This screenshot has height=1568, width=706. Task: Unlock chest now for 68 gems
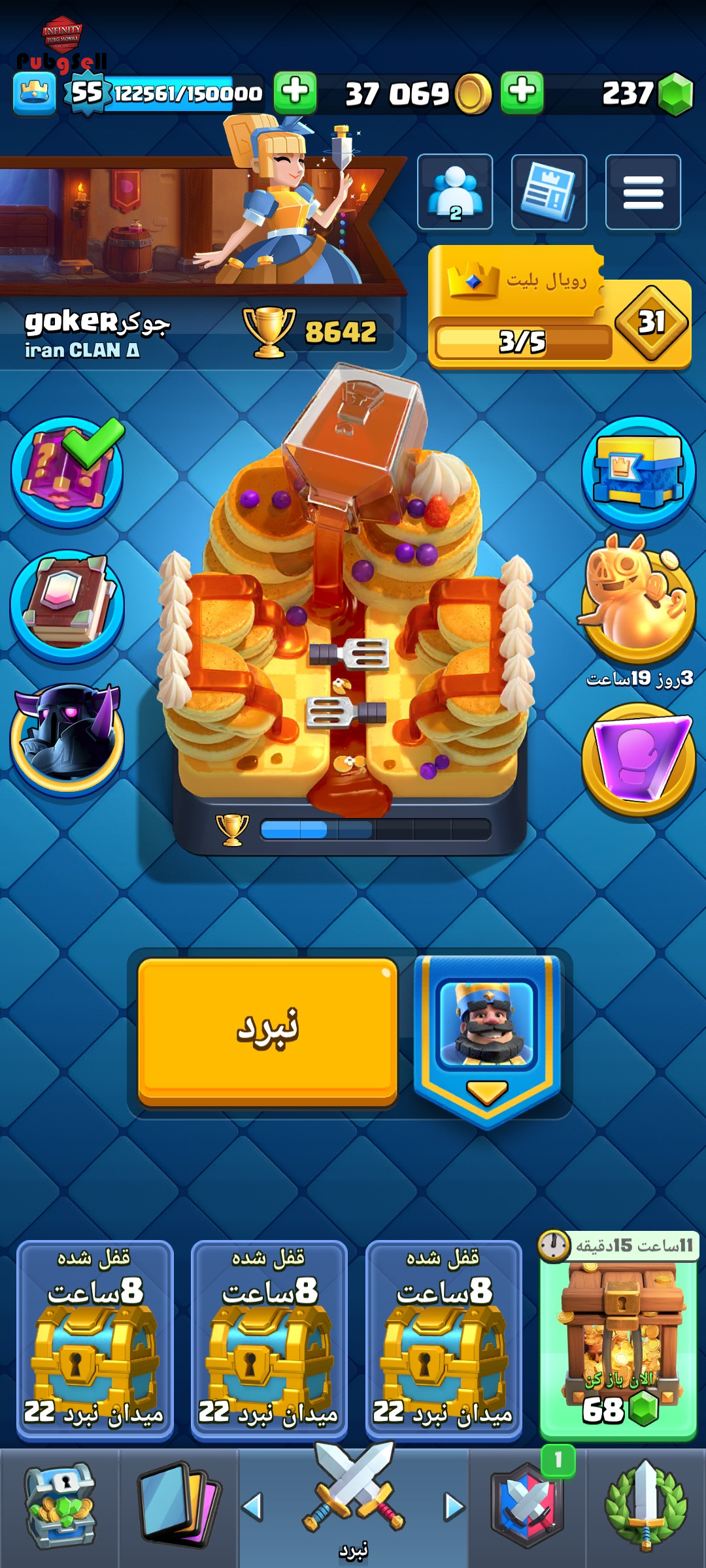tap(618, 1336)
